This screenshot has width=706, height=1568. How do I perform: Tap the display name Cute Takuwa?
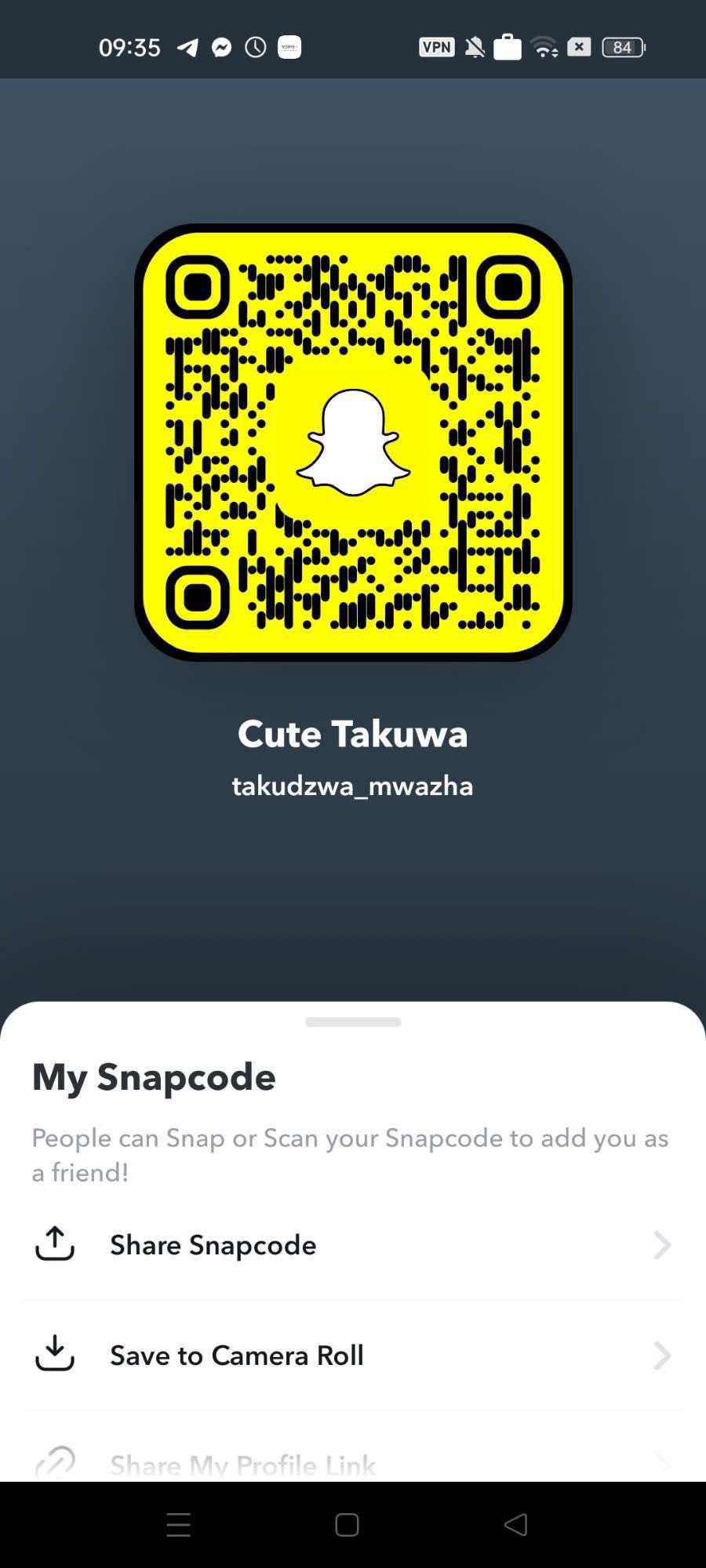coord(353,734)
